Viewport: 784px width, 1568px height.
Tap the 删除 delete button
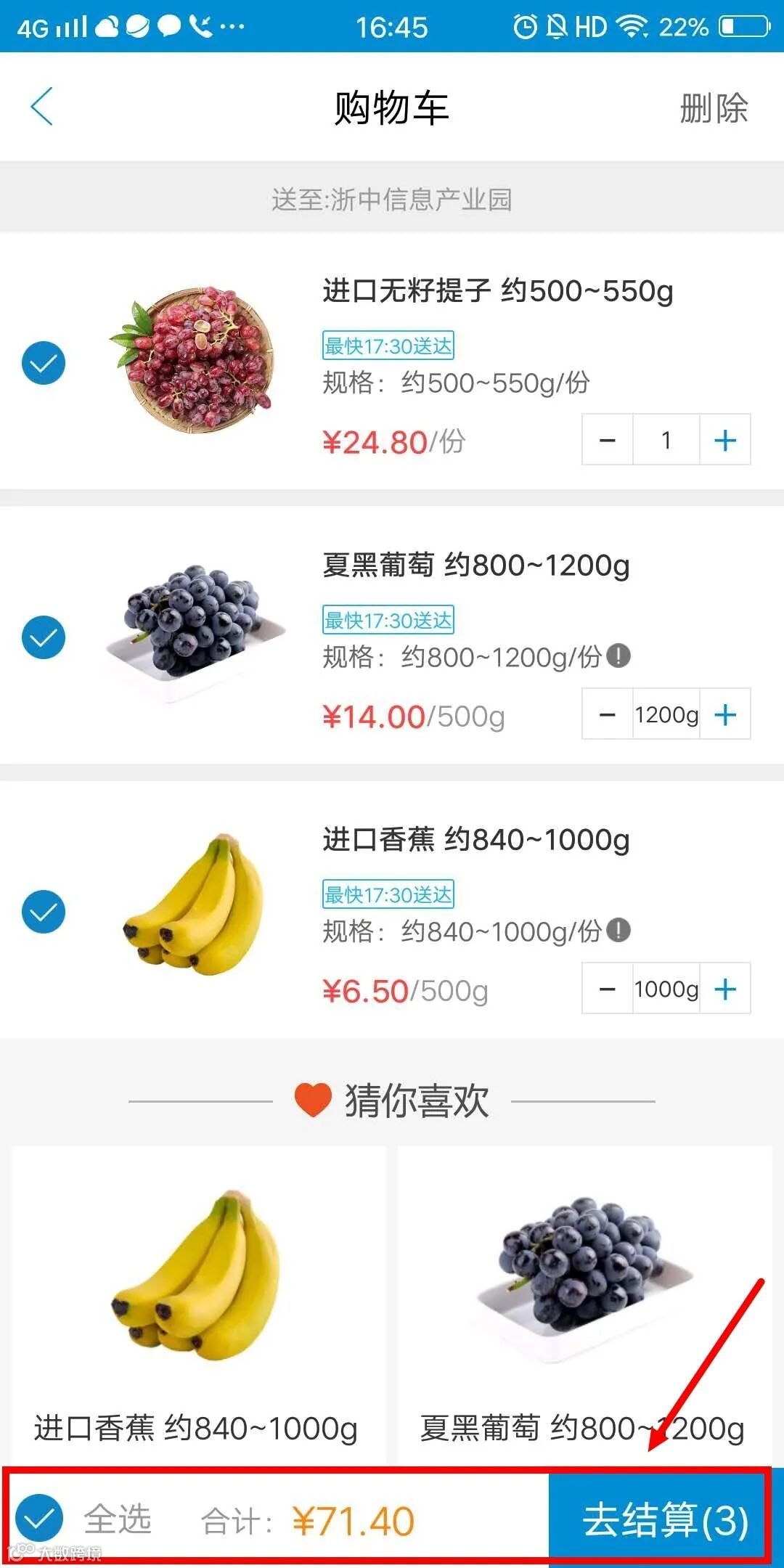pos(713,109)
